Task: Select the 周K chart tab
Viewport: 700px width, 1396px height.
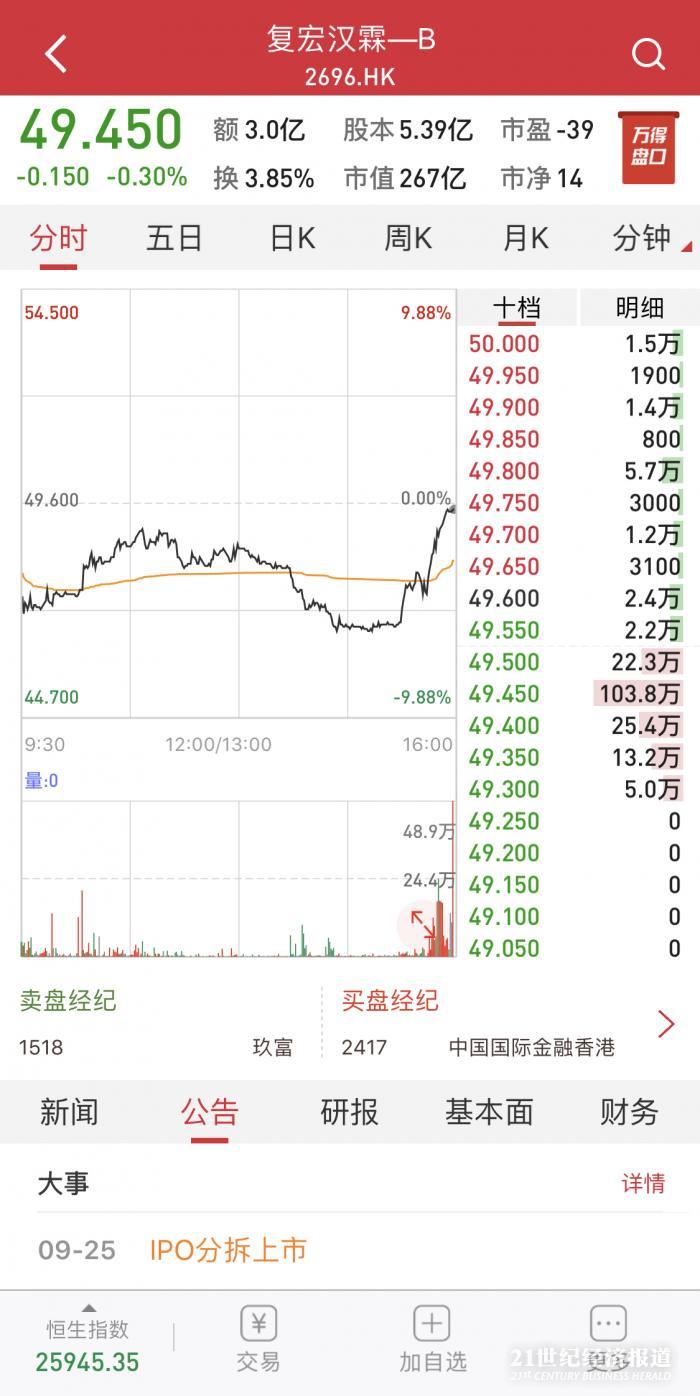Action: pos(408,238)
